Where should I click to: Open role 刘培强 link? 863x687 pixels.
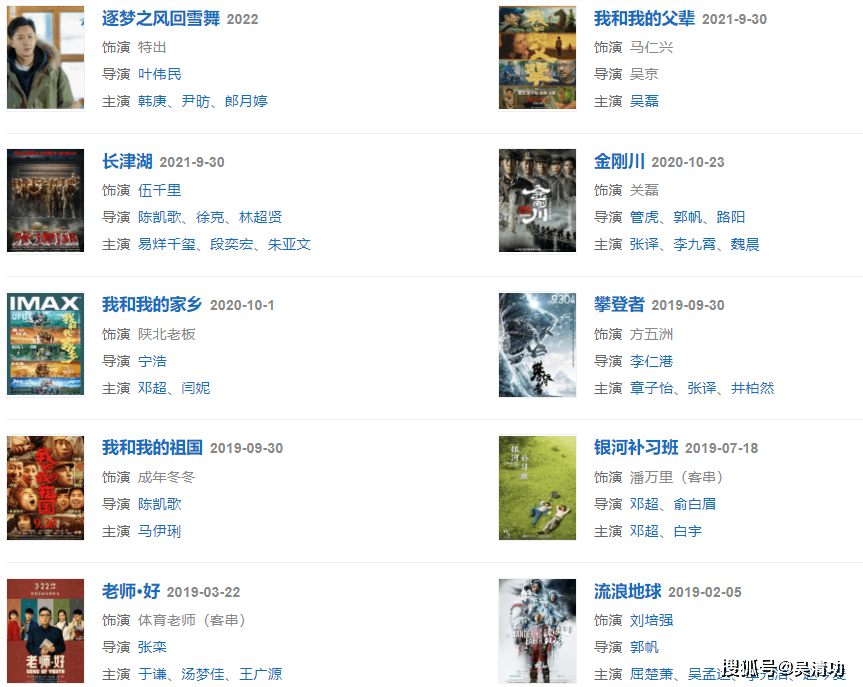point(651,620)
